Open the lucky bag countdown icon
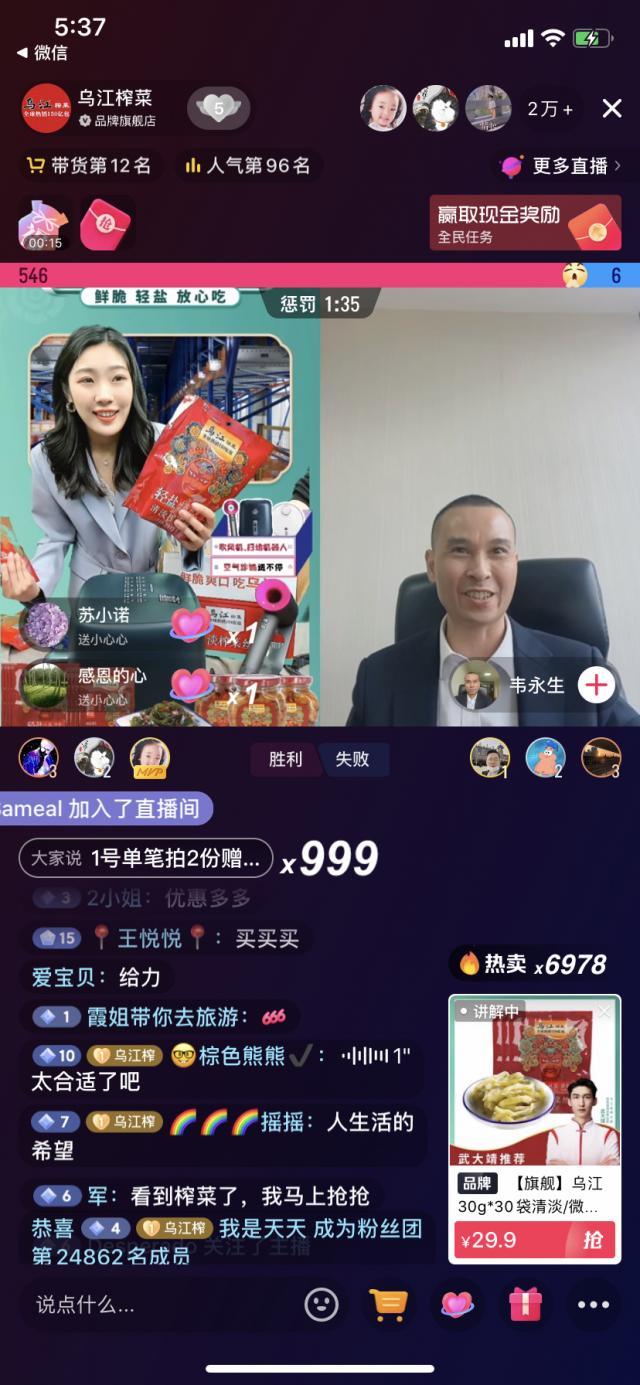This screenshot has width=640, height=1385. click(44, 224)
